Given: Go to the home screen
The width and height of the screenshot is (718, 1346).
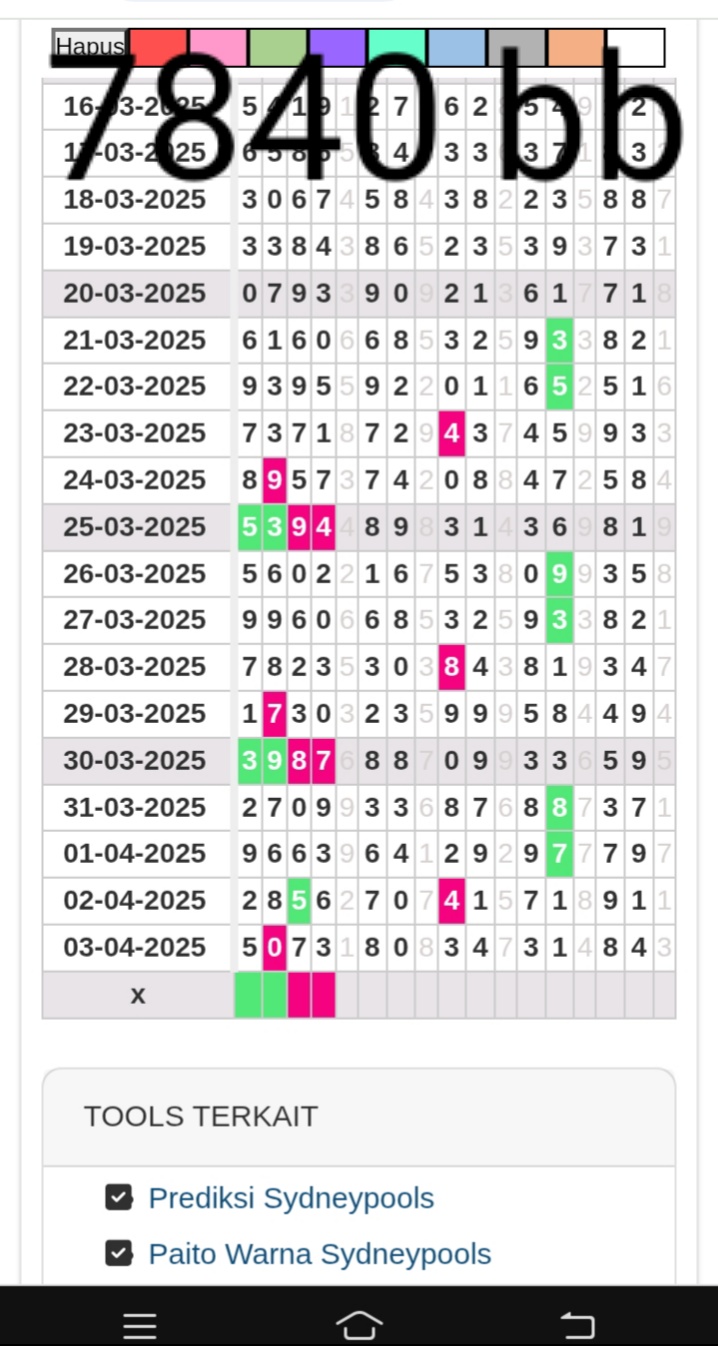Looking at the screenshot, I should pos(359,1324).
